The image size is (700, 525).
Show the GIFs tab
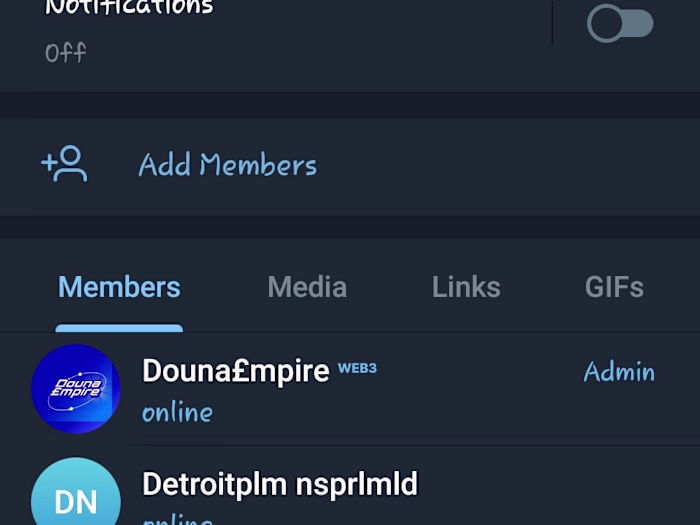614,288
